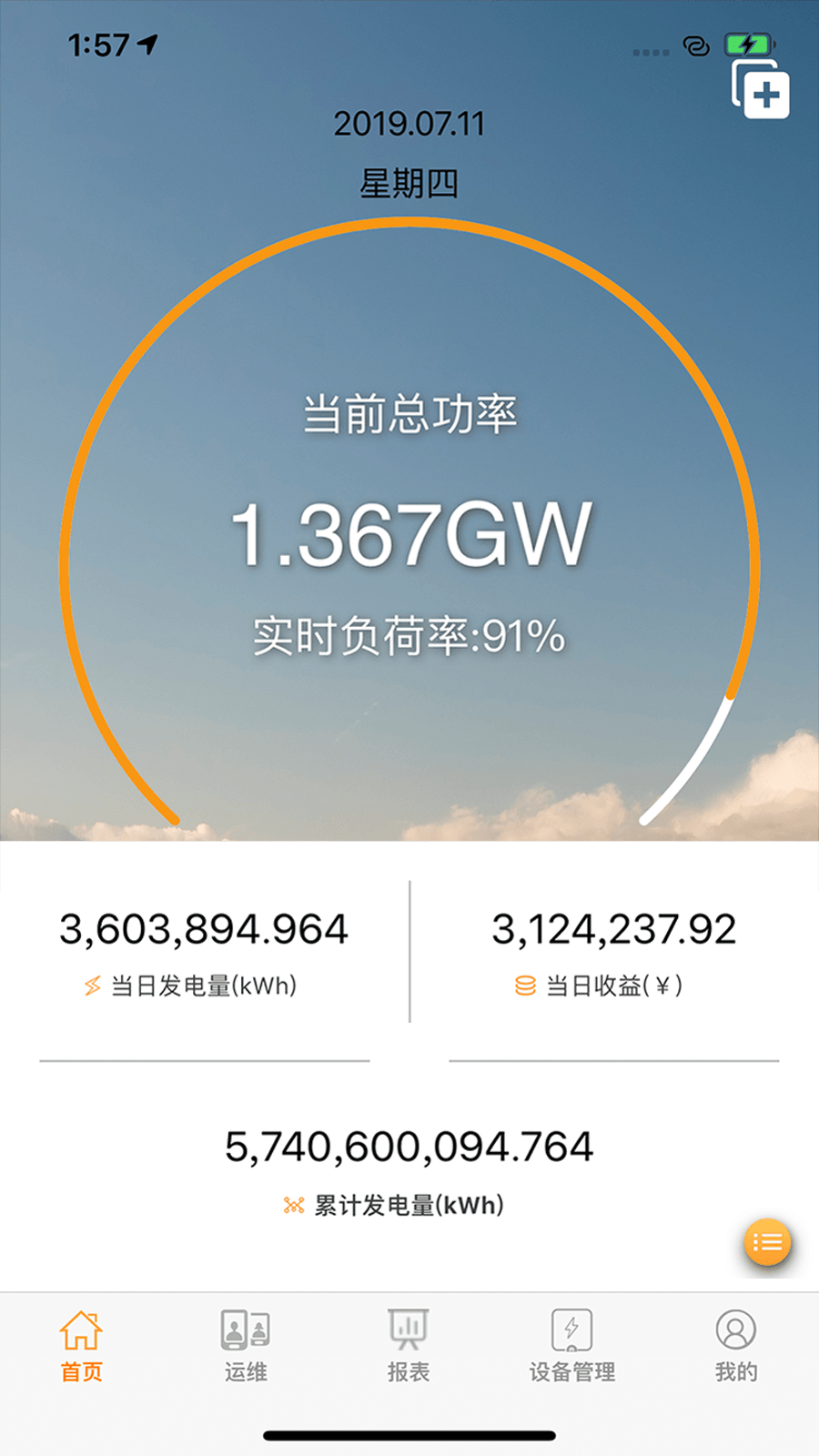The width and height of the screenshot is (819, 1456).
Task: Open the 报表 section from bottom navigation
Action: pos(408,1347)
